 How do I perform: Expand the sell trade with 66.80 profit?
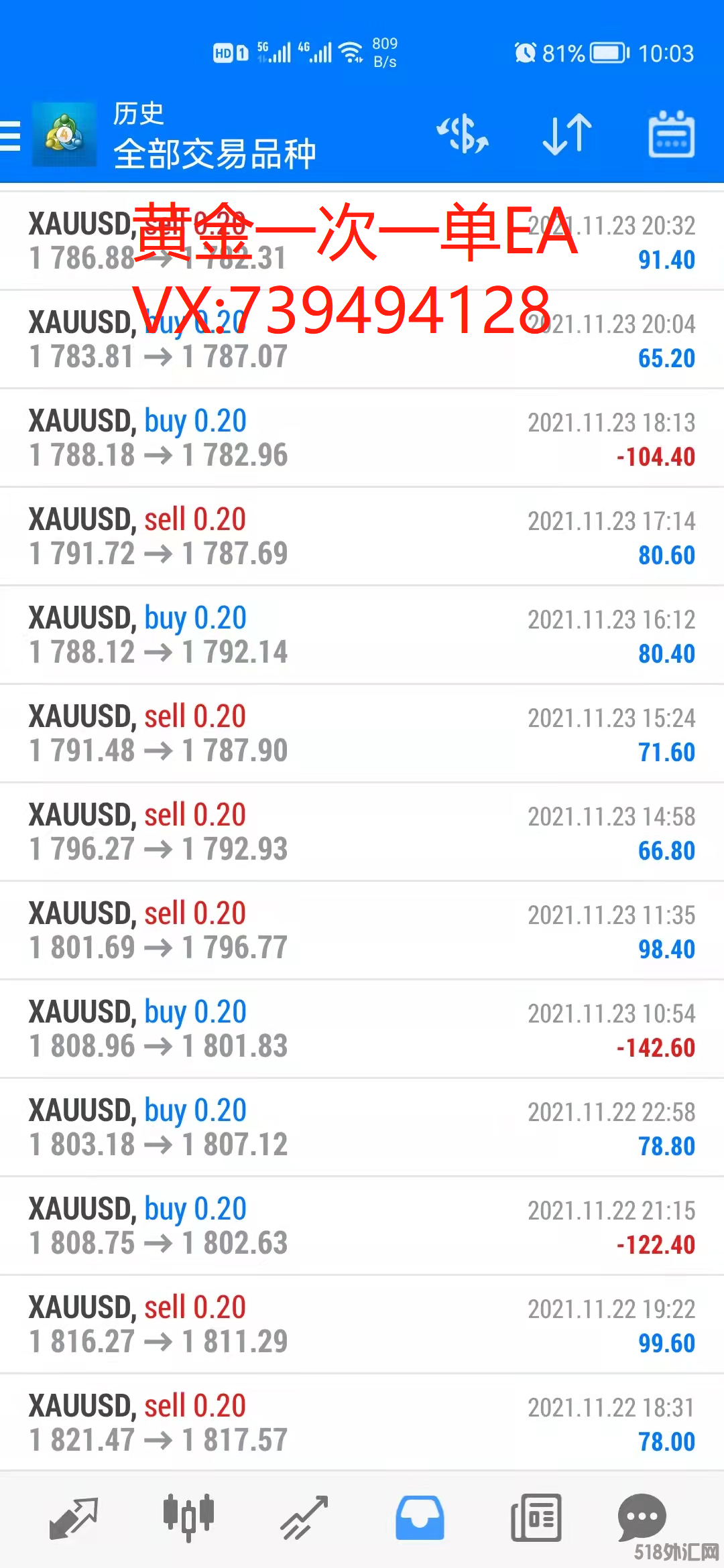[x=362, y=832]
